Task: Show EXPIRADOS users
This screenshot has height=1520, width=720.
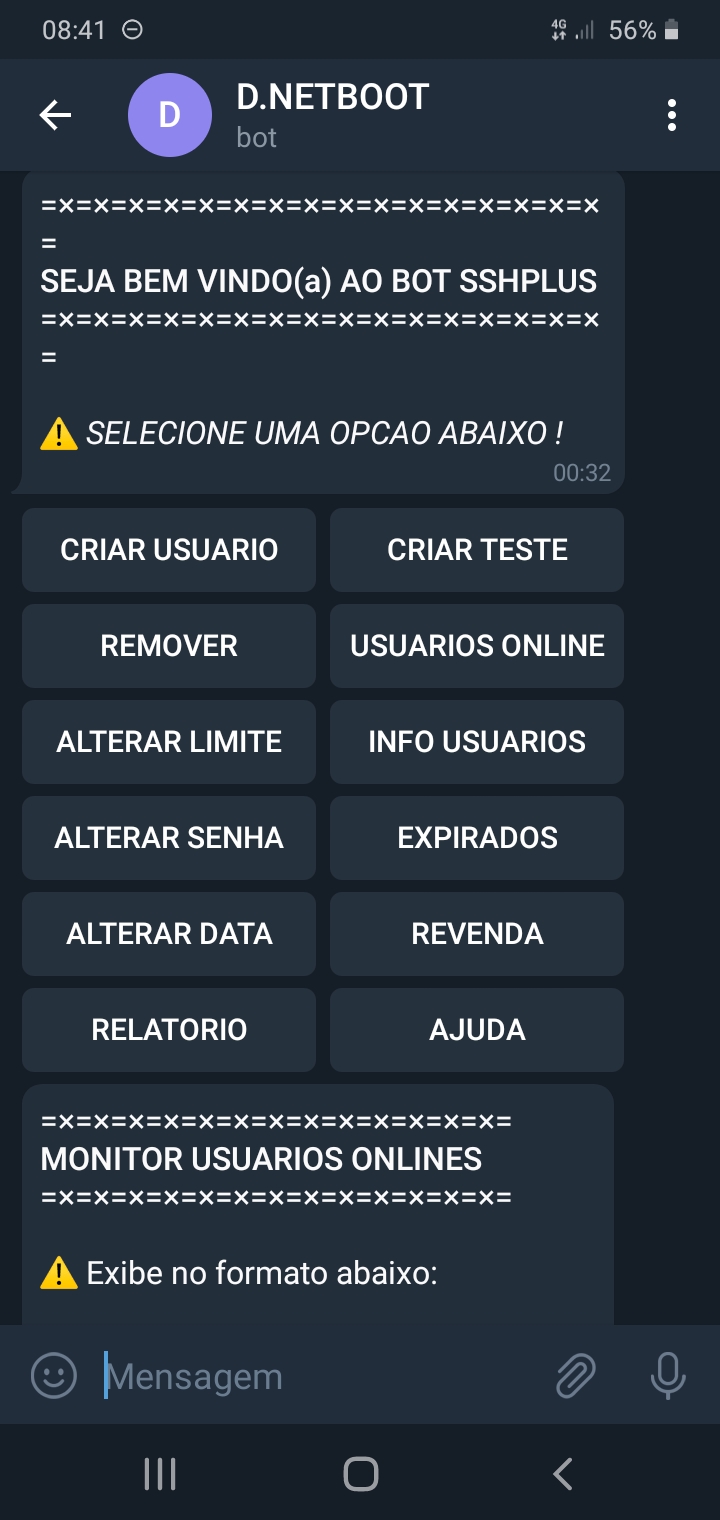Action: coord(477,838)
